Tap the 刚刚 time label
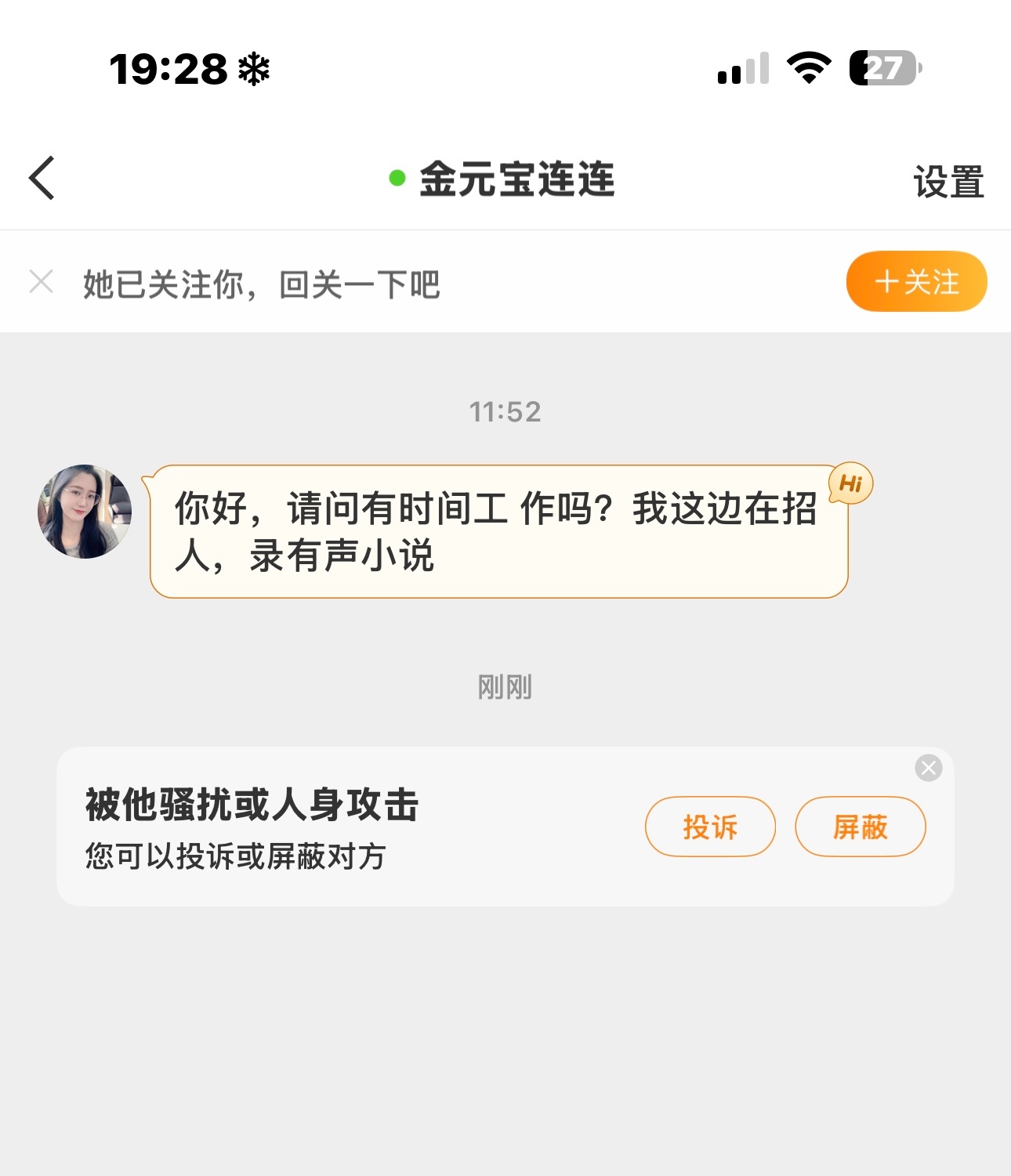The width and height of the screenshot is (1011, 1176). click(505, 688)
